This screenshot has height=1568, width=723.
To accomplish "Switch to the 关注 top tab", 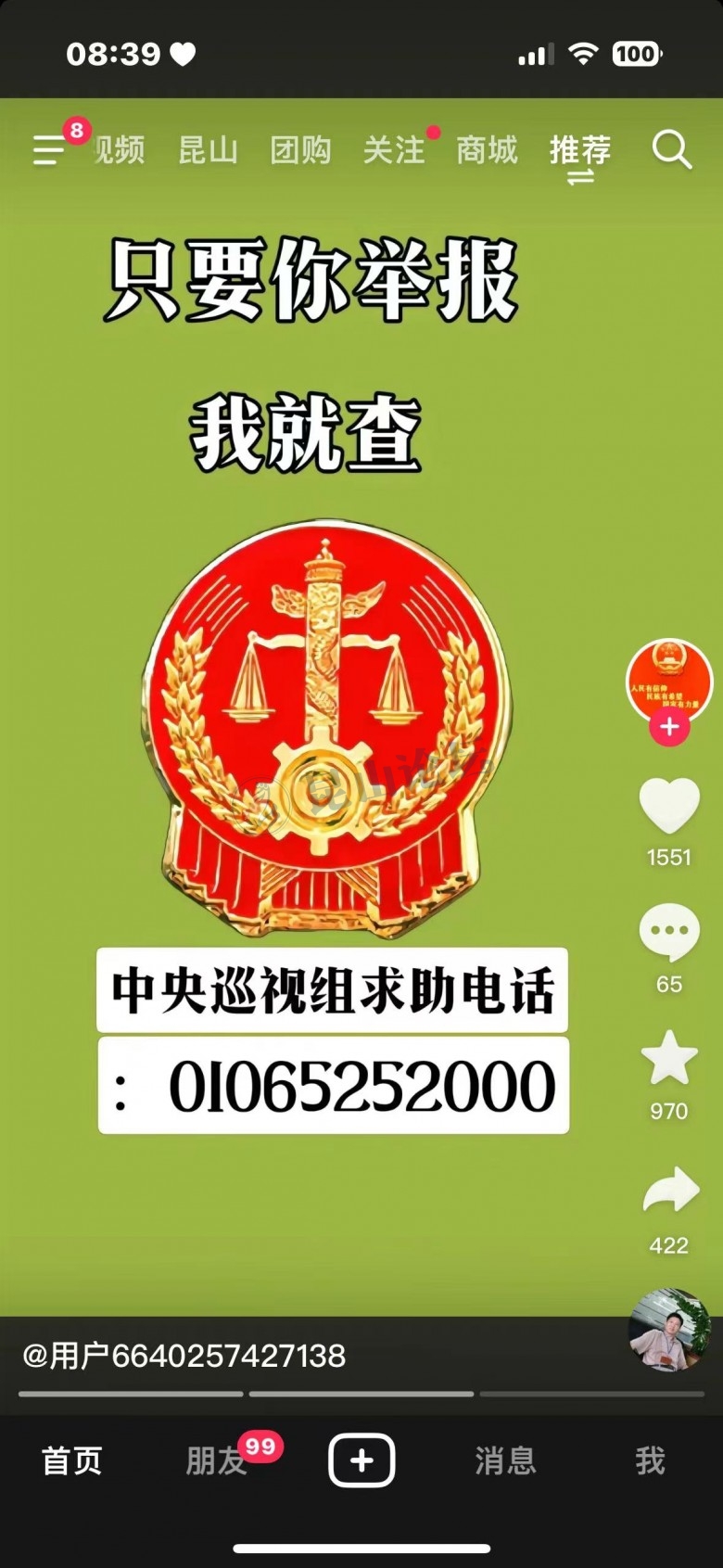I will click(394, 149).
